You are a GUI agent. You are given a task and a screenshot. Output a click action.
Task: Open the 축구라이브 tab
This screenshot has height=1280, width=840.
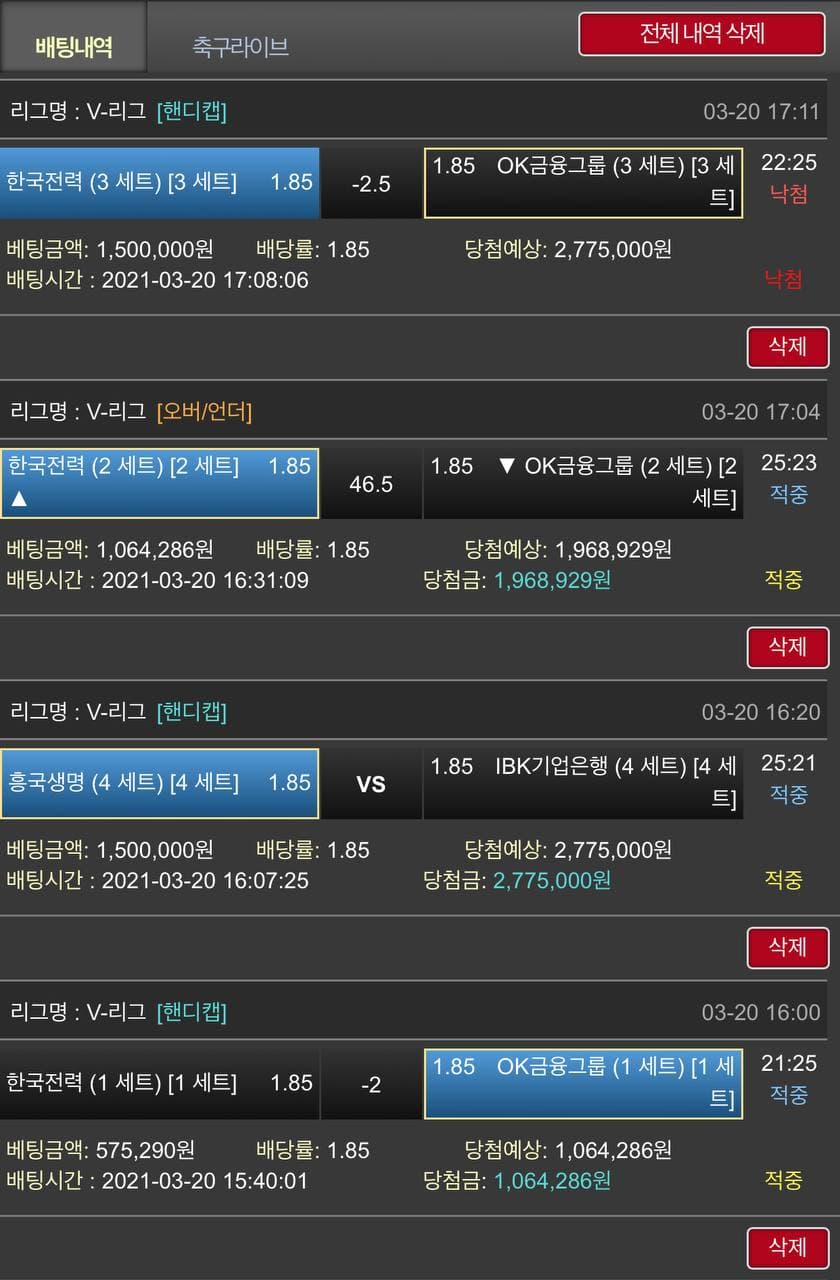click(240, 46)
